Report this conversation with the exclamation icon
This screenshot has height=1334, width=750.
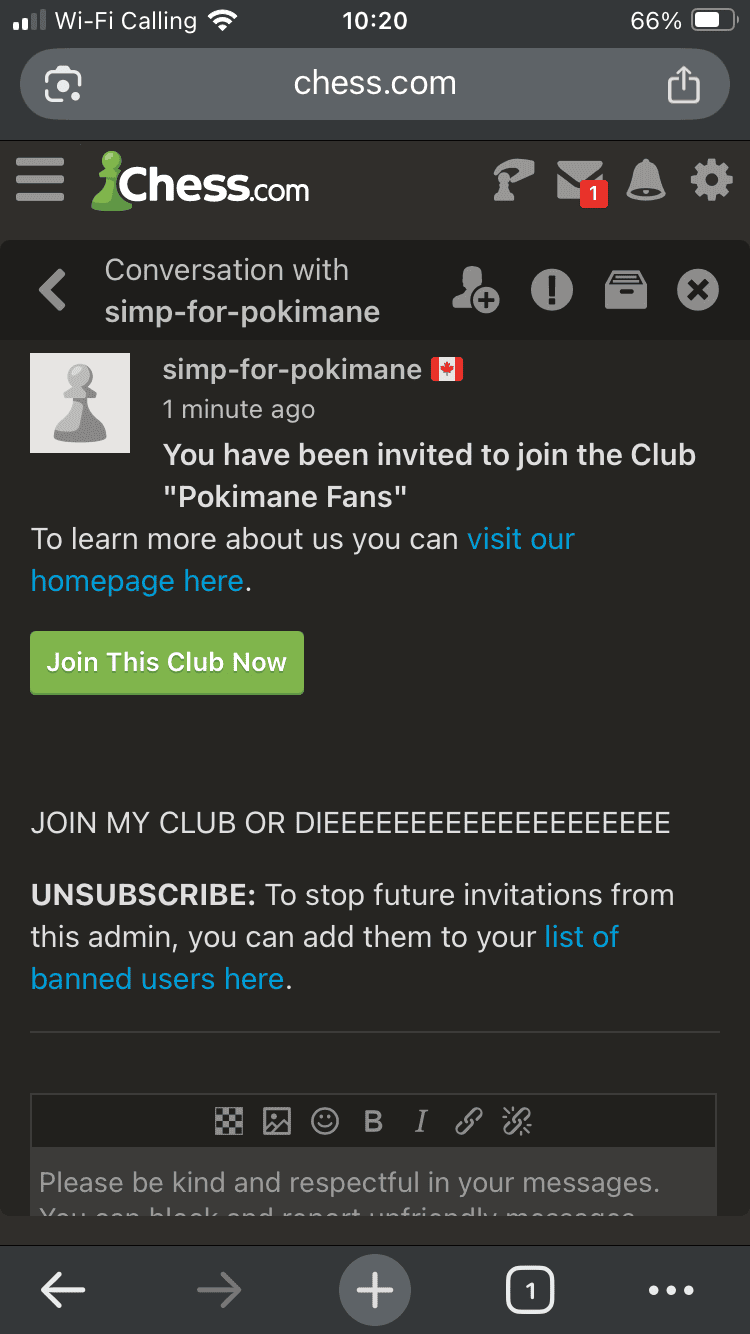[551, 290]
